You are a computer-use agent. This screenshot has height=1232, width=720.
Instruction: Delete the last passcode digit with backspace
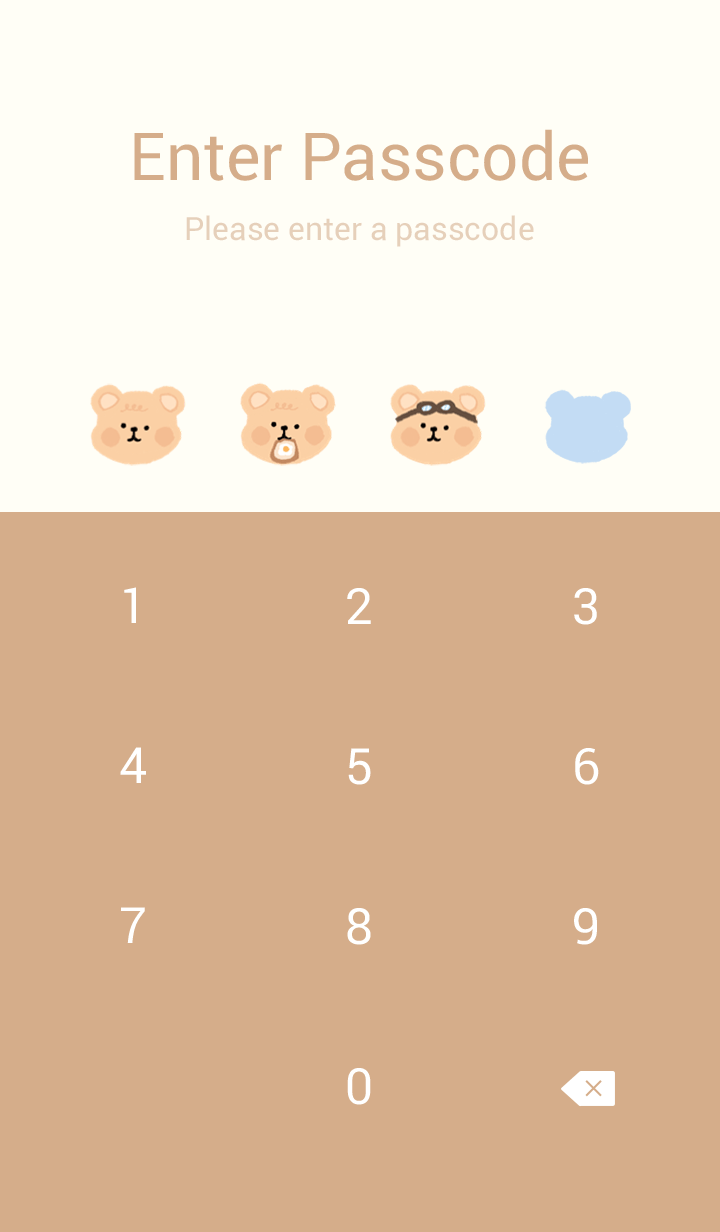[588, 1088]
